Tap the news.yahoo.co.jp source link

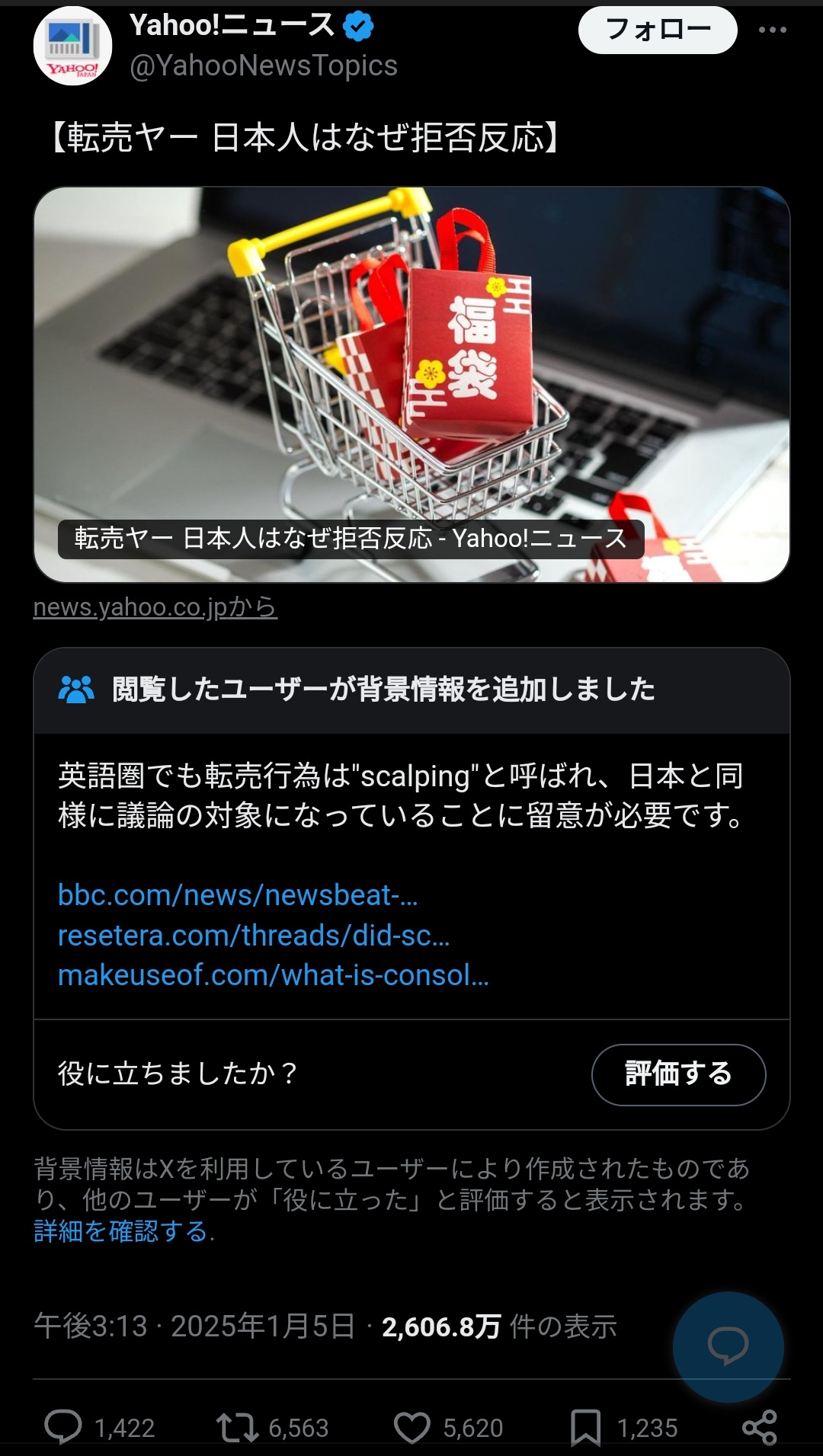pos(155,607)
